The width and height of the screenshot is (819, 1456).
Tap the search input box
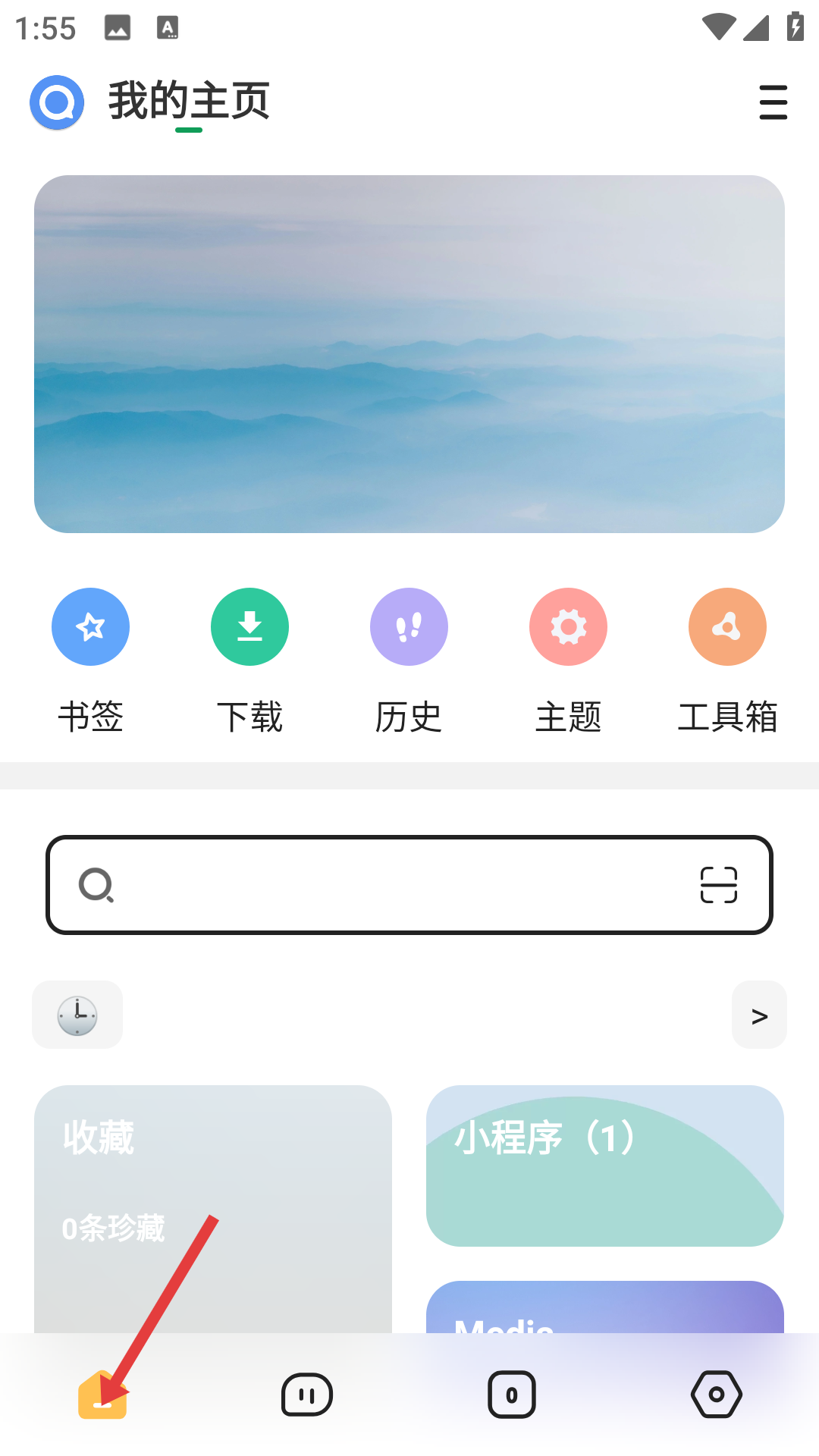point(394,885)
